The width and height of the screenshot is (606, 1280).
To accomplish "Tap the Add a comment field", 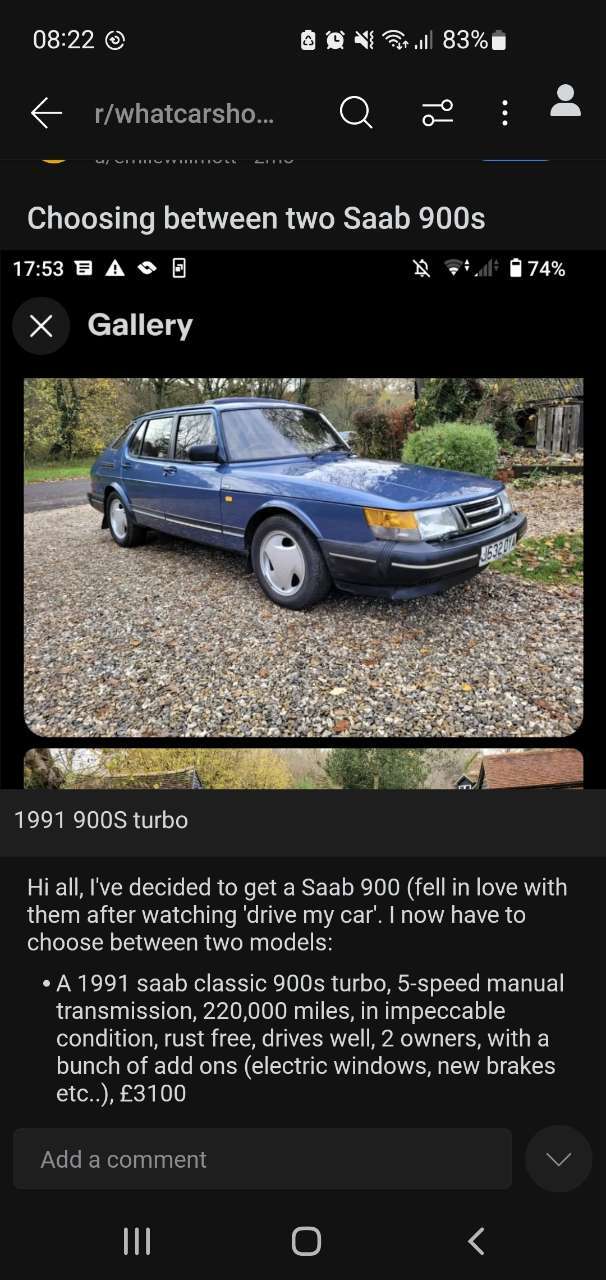I will coord(262,1159).
